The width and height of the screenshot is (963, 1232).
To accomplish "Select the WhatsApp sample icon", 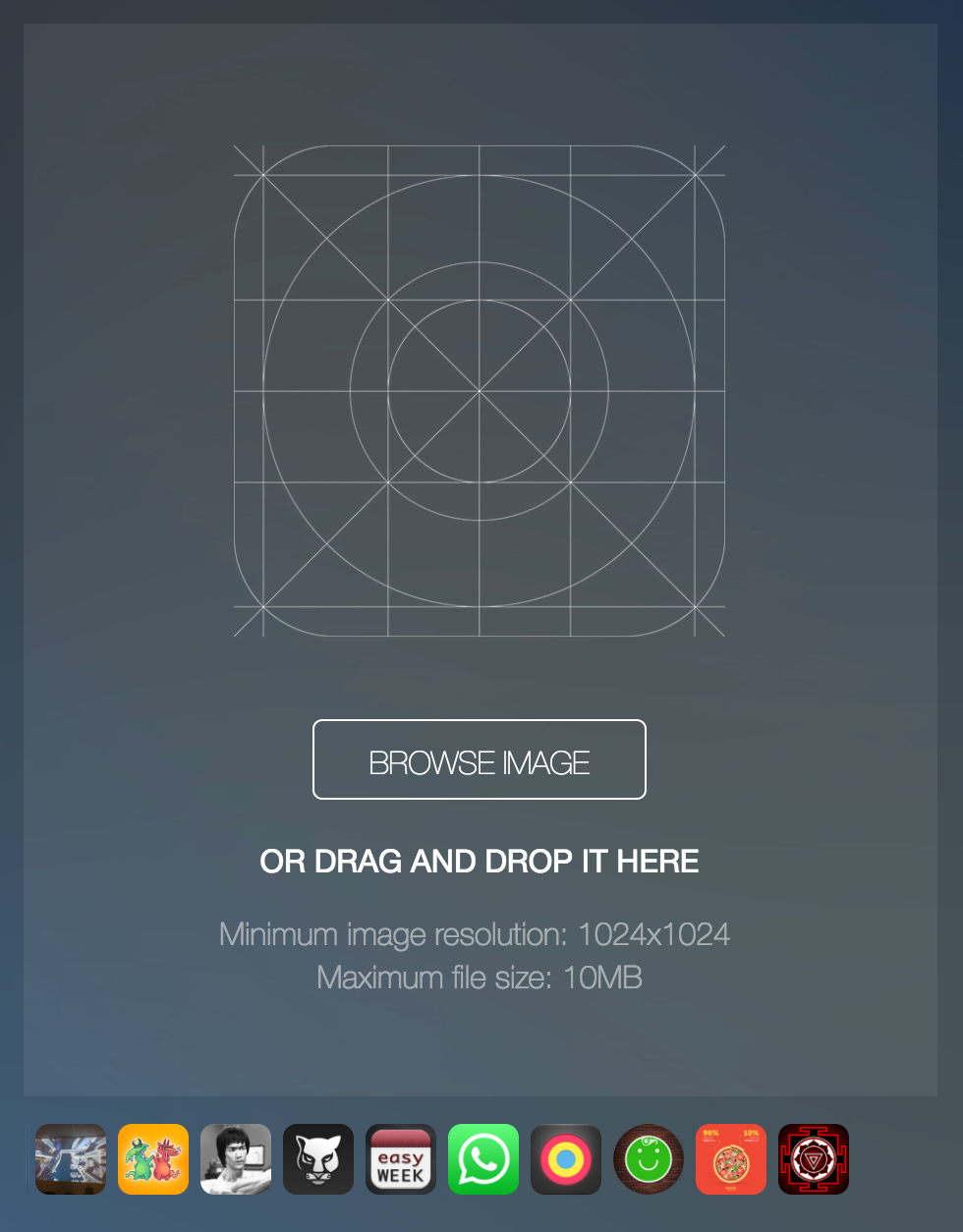I will [483, 1159].
